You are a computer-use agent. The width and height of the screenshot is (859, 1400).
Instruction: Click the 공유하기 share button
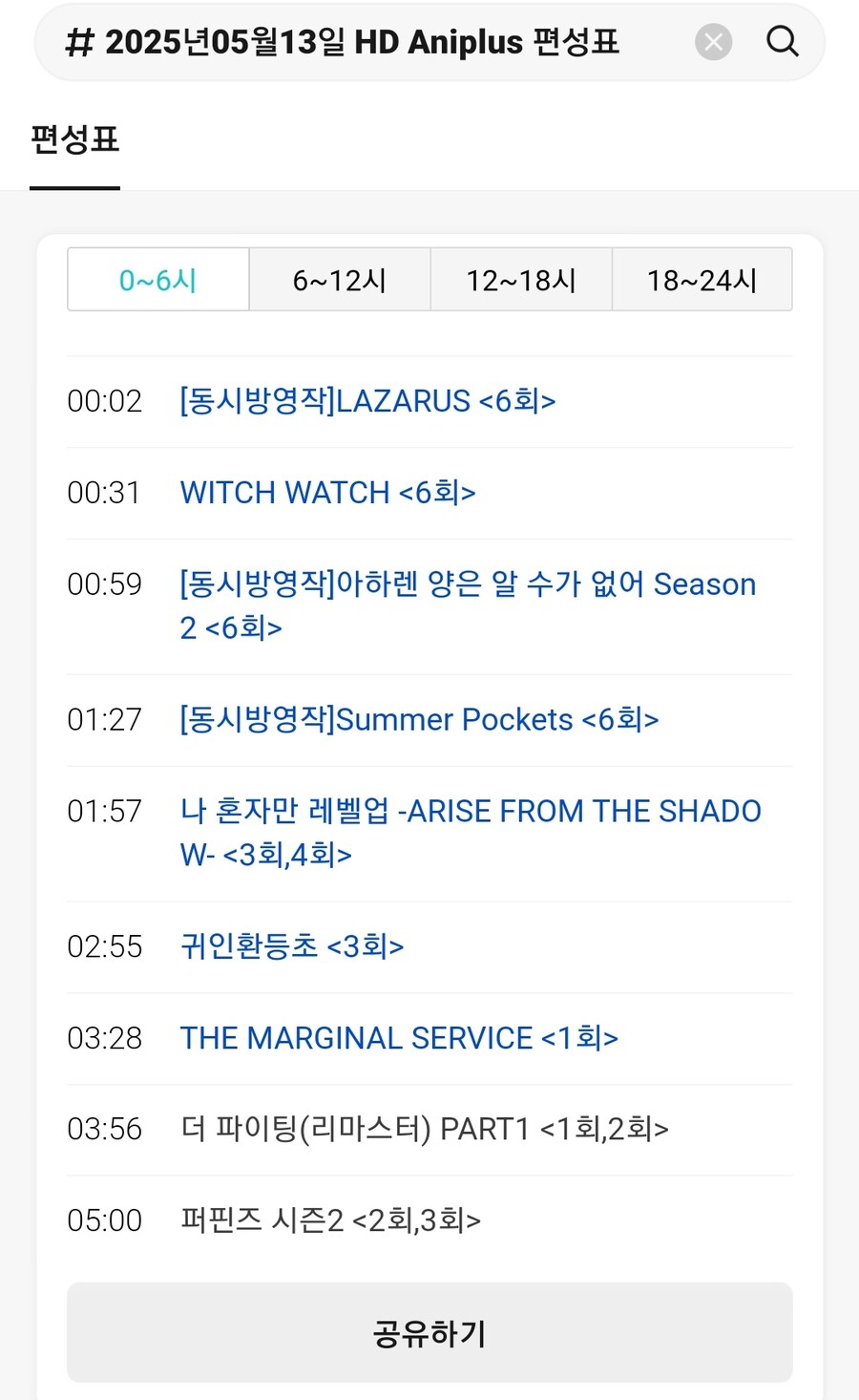[x=429, y=1333]
